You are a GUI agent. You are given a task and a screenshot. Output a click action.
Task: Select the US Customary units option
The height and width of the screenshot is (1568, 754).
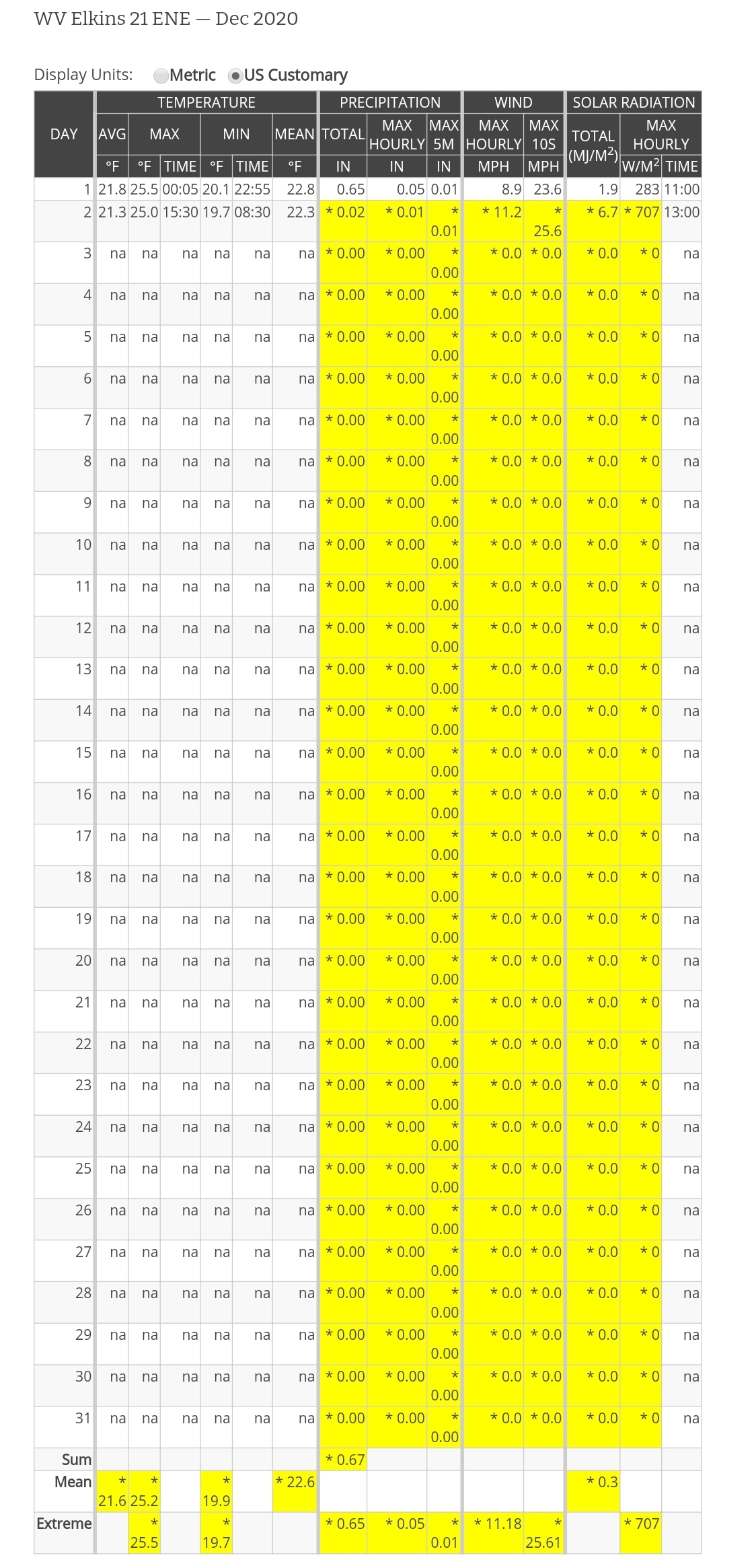(x=235, y=75)
